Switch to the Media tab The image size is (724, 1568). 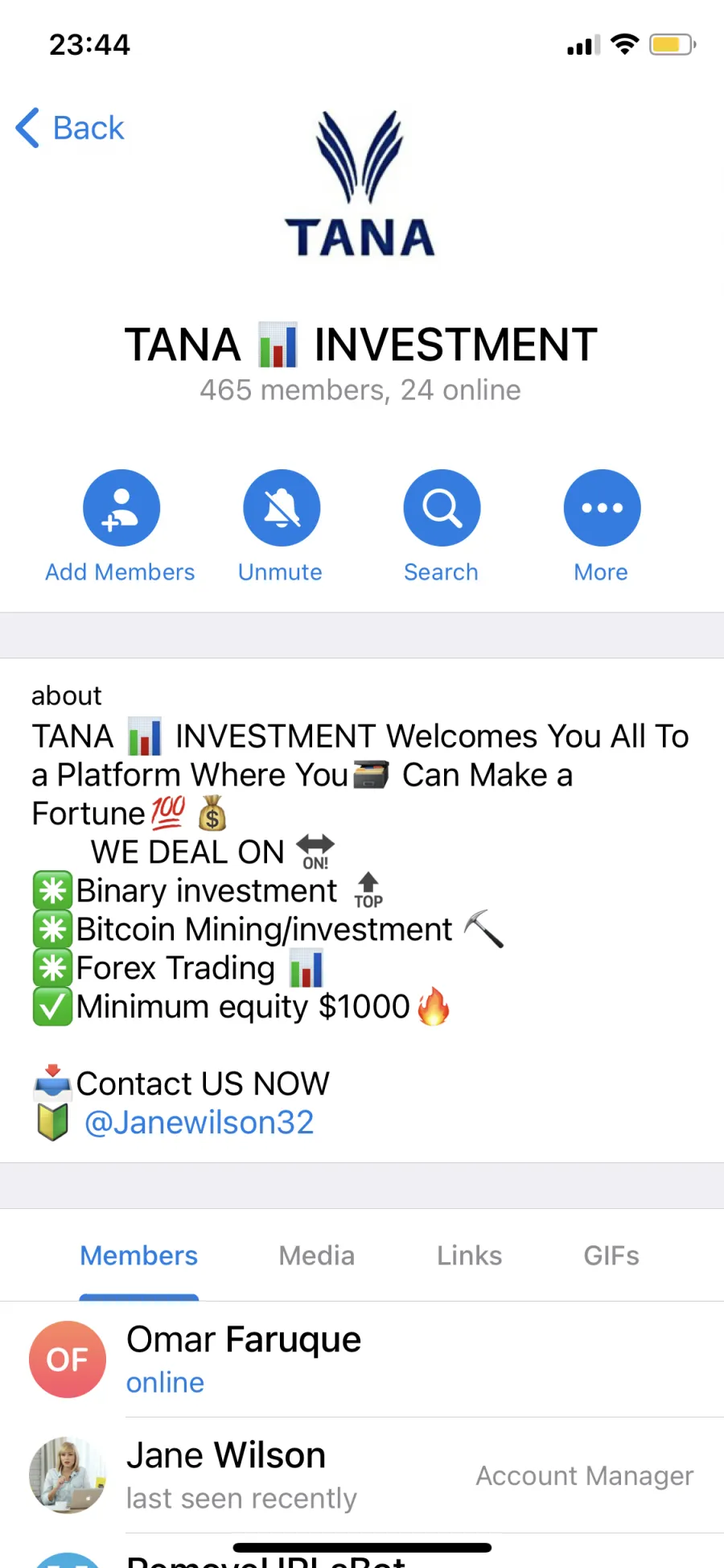pos(317,1256)
